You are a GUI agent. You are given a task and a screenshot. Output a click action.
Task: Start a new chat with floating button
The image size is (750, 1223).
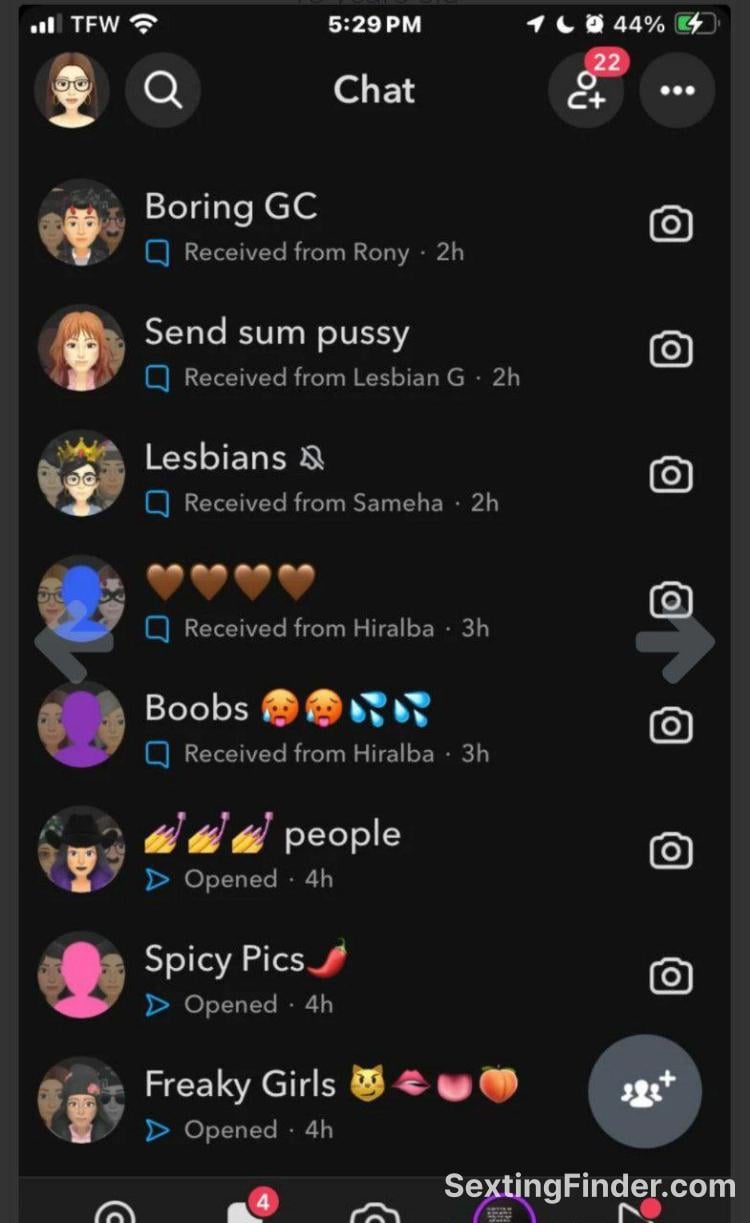[x=645, y=1091]
